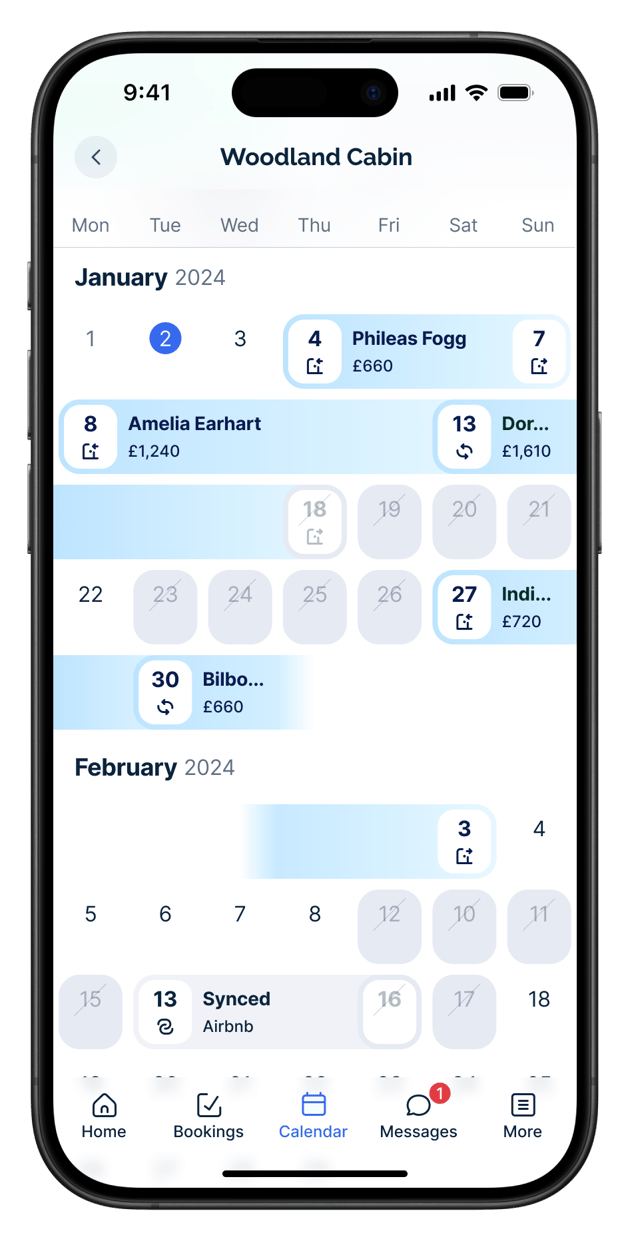
Task: Open the Messages tab
Action: click(418, 1116)
